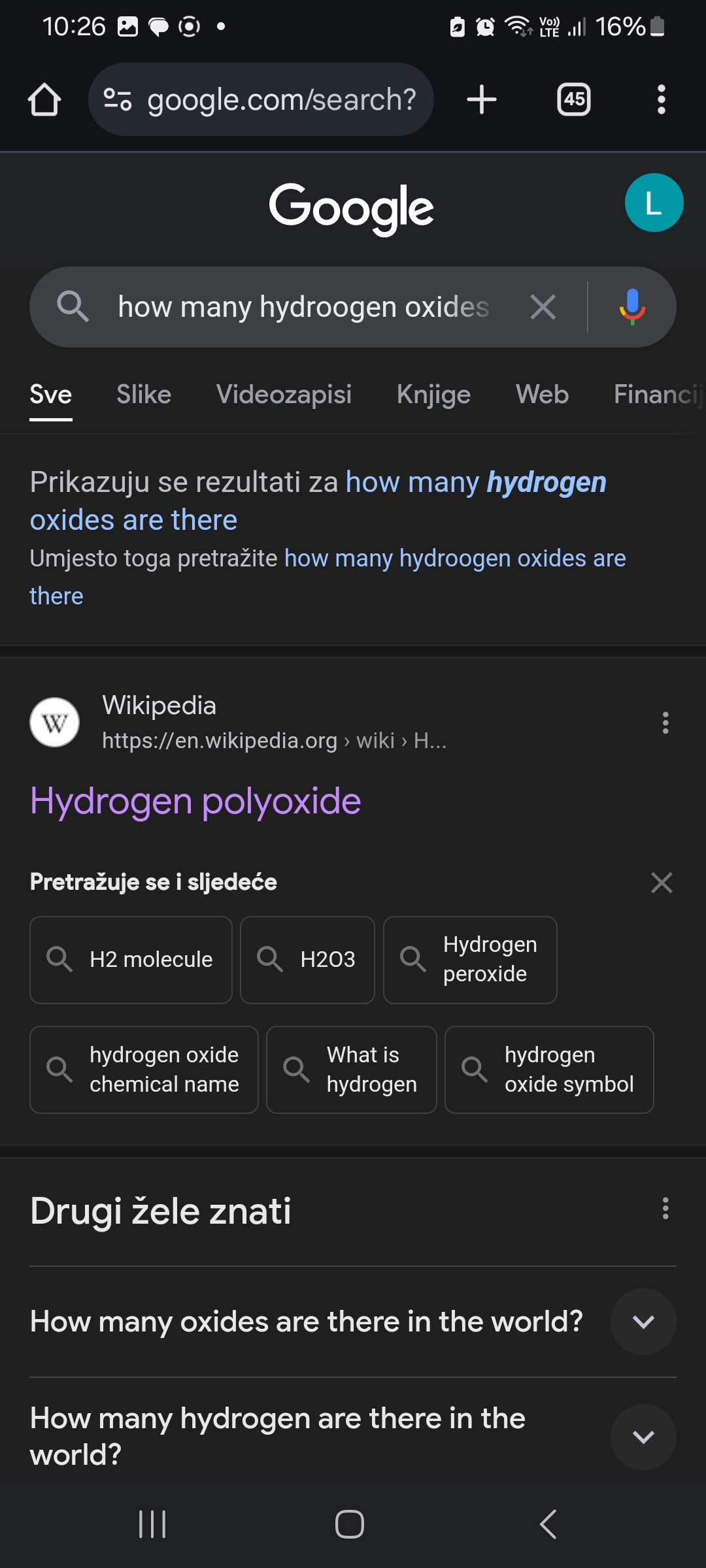Switch to the Knjige tab
The height and width of the screenshot is (1568, 706).
point(433,395)
